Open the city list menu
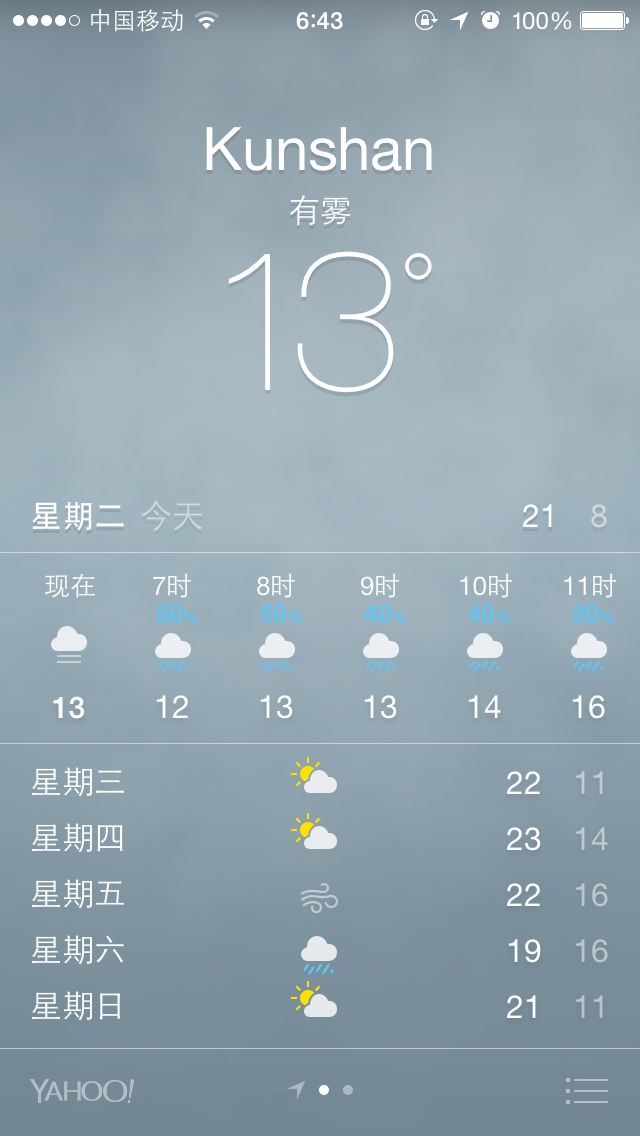Viewport: 640px width, 1136px height. click(586, 1090)
